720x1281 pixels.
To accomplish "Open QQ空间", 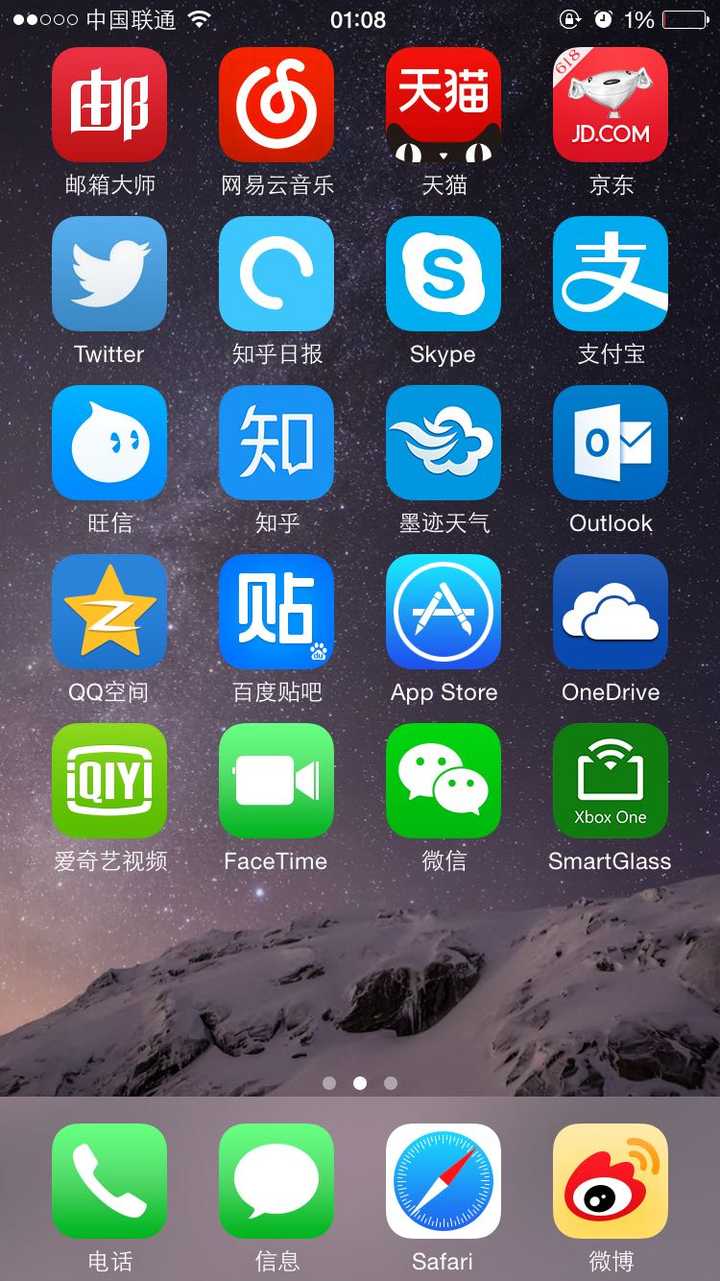I will click(109, 611).
